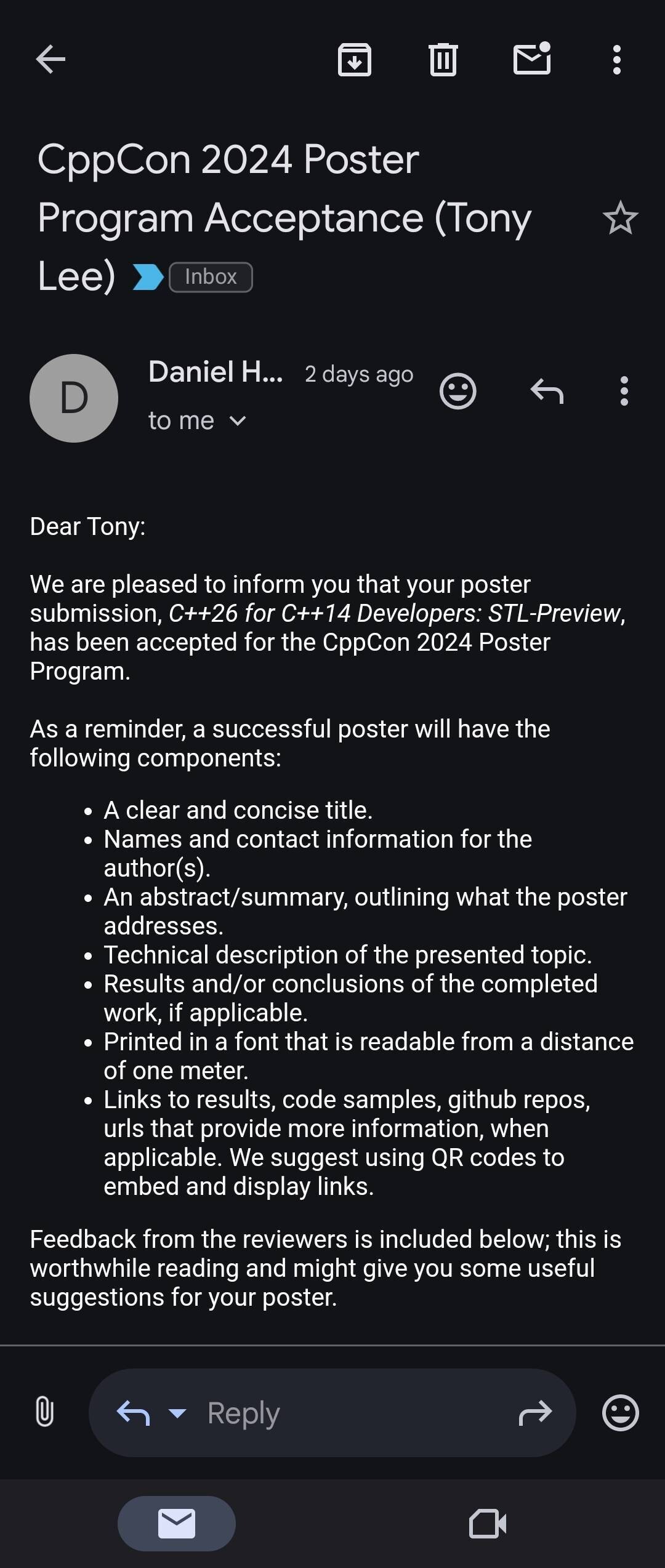Open emoji picker beside the reply box

tap(620, 1412)
